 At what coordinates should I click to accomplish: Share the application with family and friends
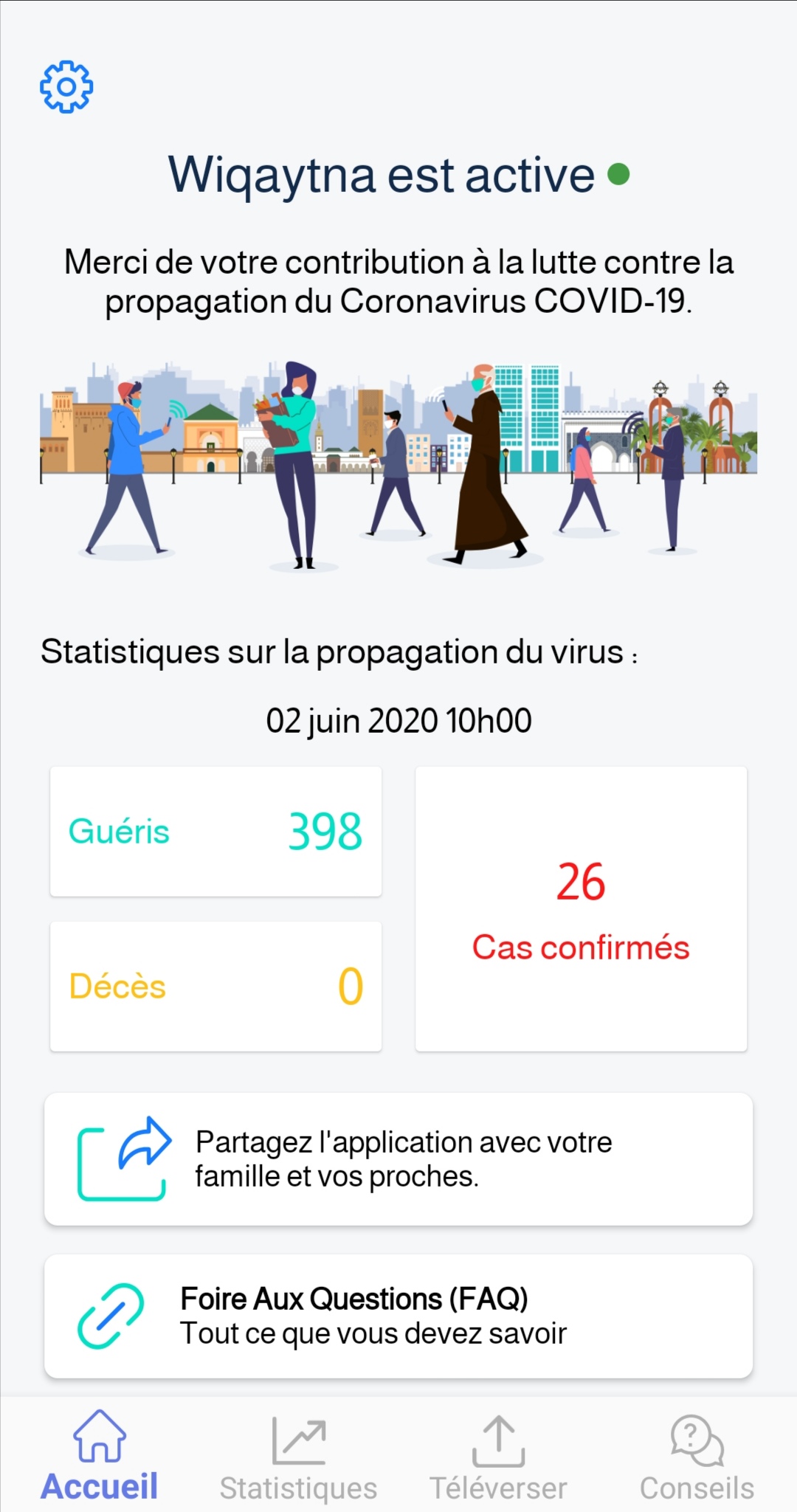coord(398,1159)
